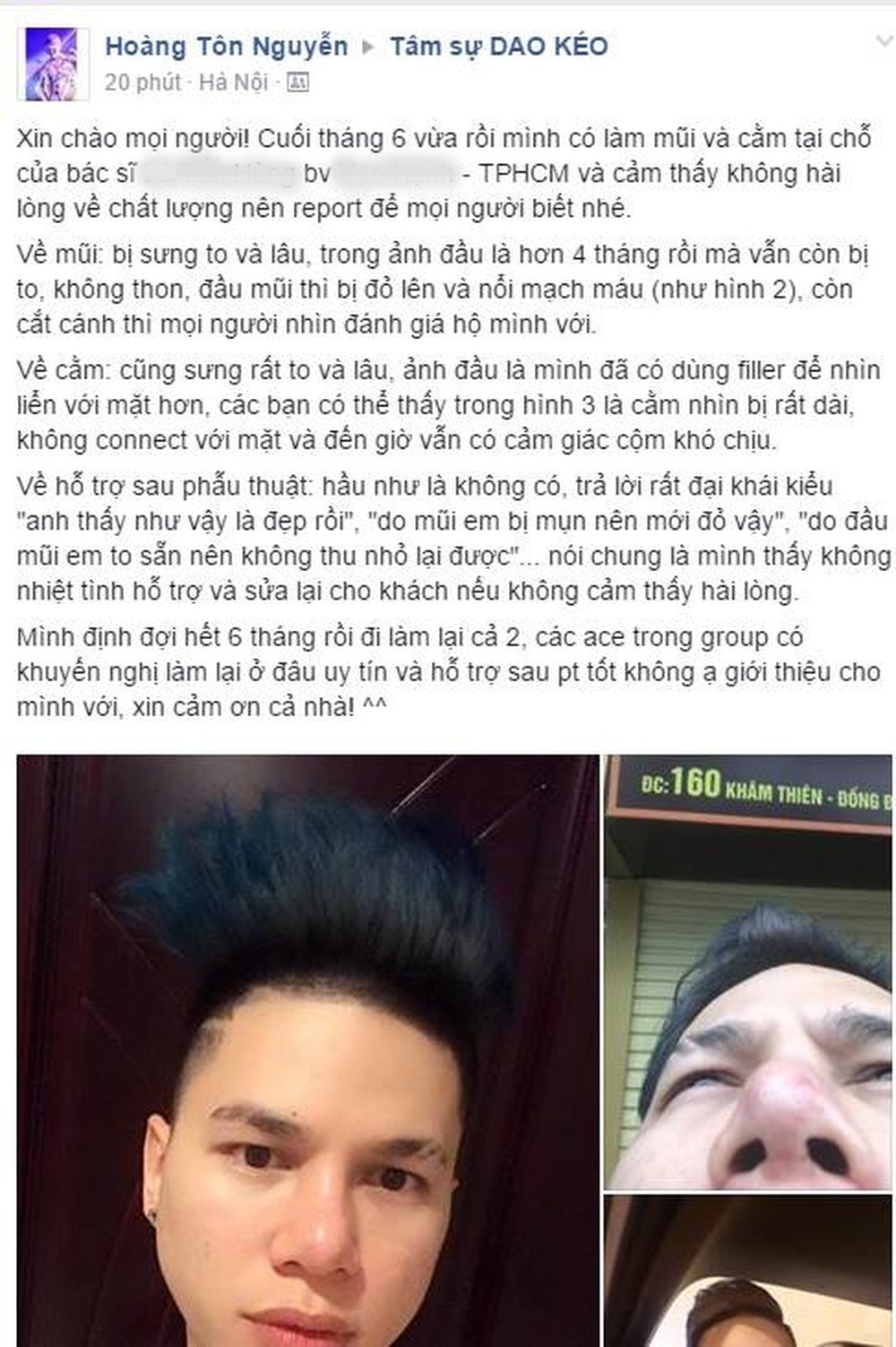Viewport: 896px width, 1347px height.
Task: Open Hoàng Tôn Nguyễn's profile name link
Action: pyautogui.click(x=226, y=46)
